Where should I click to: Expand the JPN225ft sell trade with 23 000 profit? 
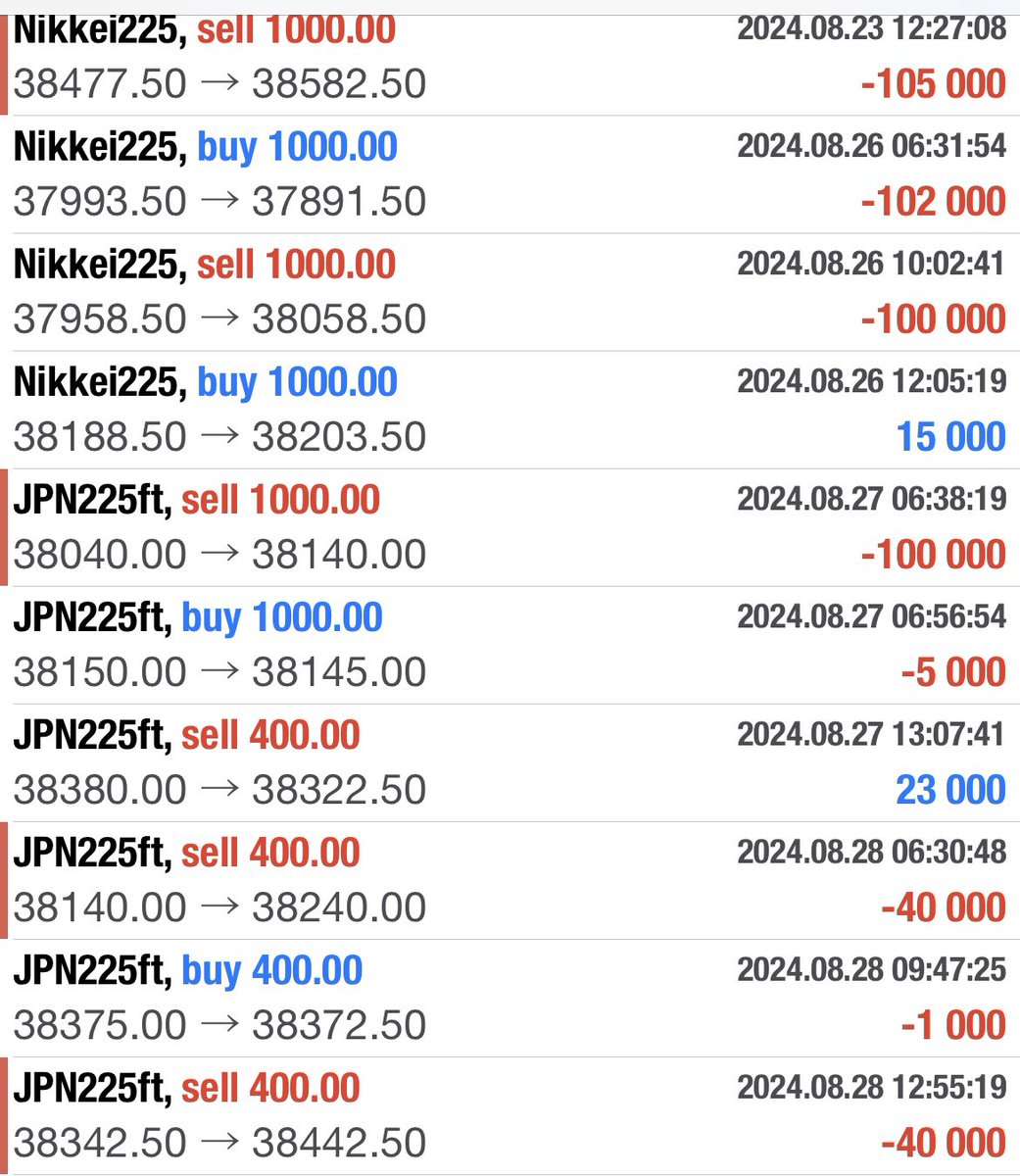510,762
